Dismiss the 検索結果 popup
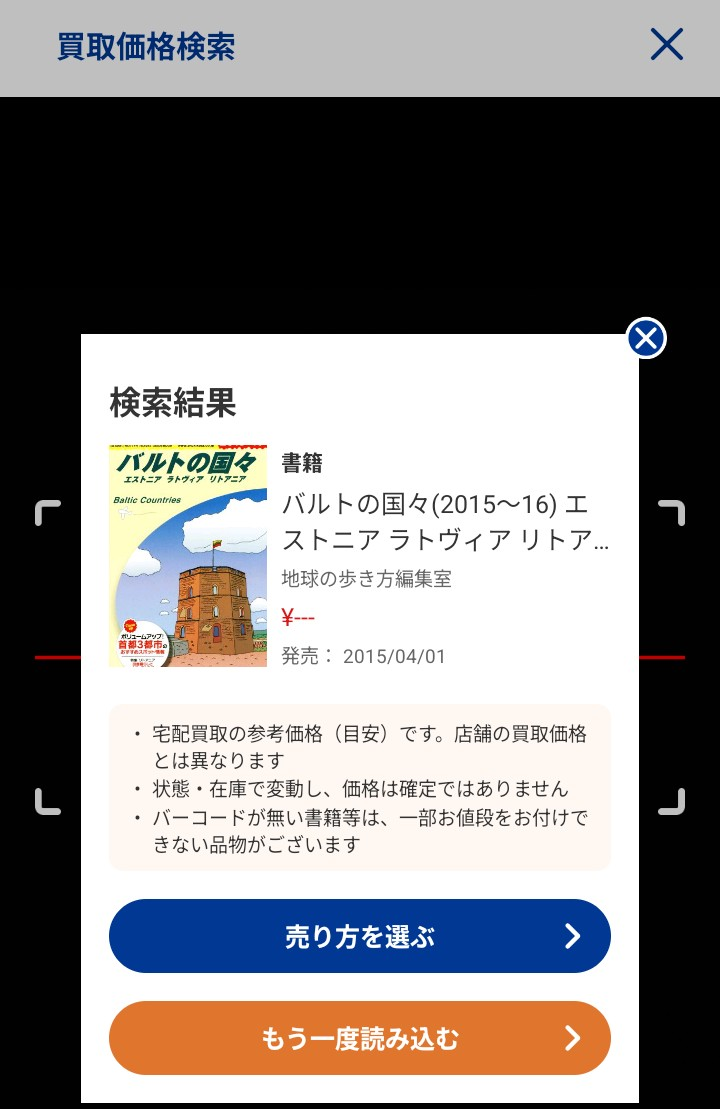 [x=646, y=338]
